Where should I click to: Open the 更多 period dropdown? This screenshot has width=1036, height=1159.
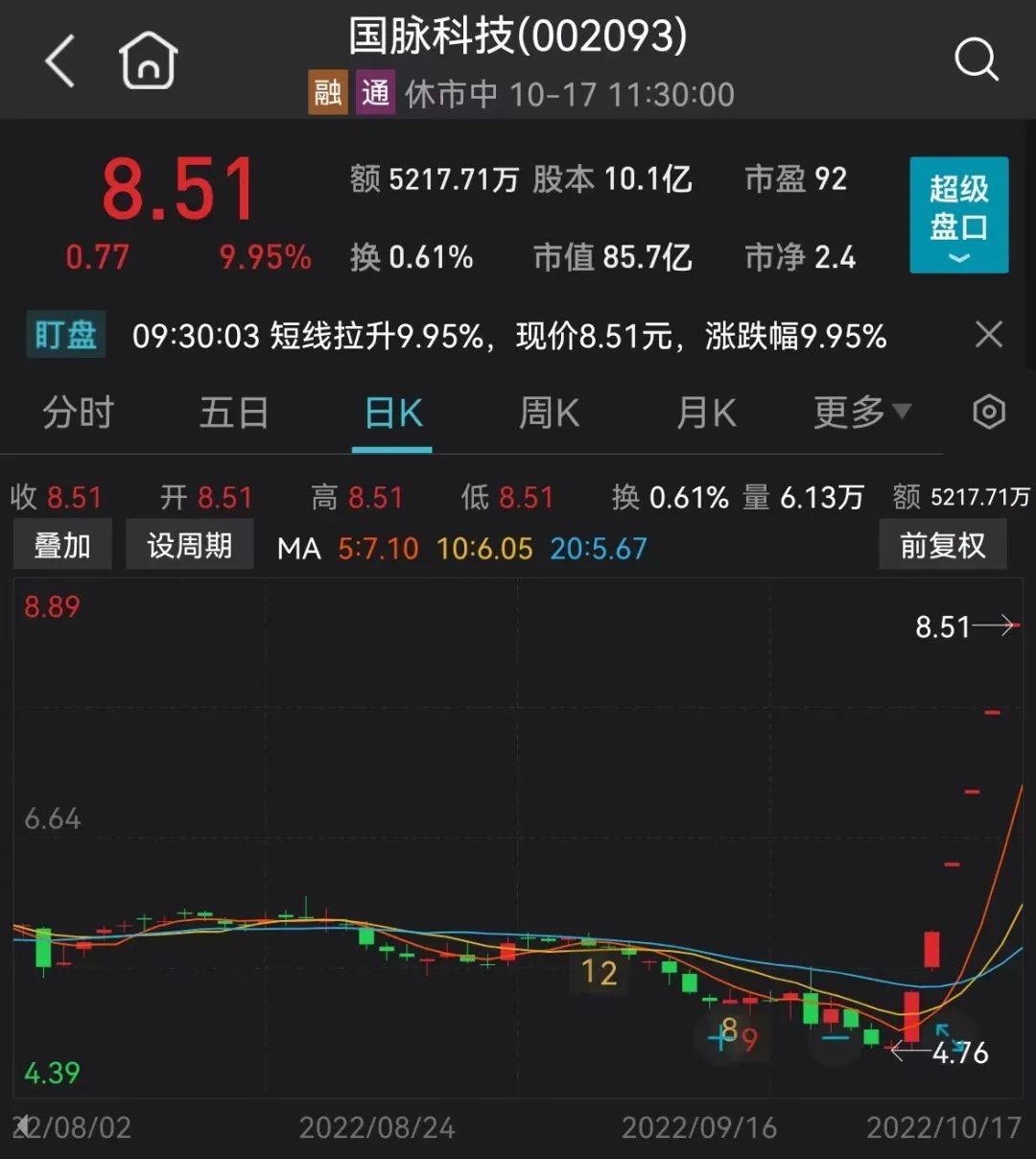pyautogui.click(x=860, y=414)
